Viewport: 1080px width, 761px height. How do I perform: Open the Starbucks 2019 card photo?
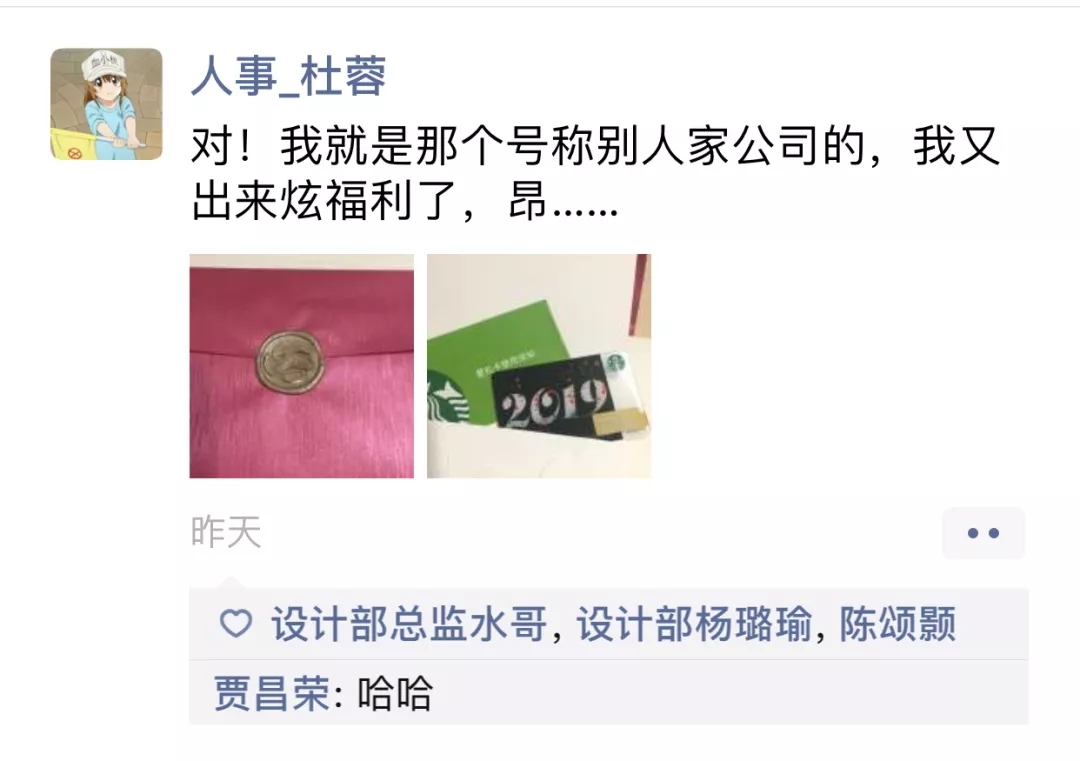538,366
